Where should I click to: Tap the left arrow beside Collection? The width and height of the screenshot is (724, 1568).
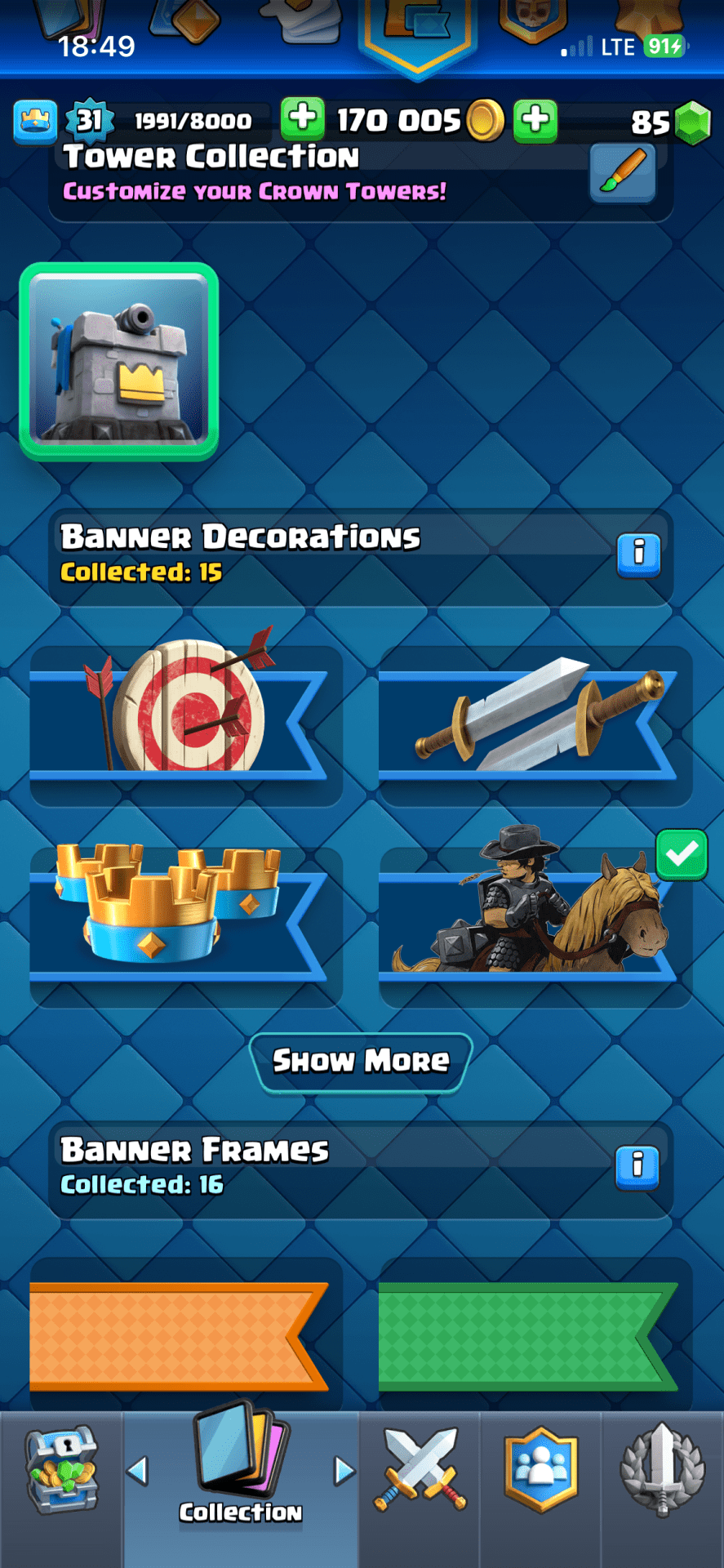coord(138,1472)
